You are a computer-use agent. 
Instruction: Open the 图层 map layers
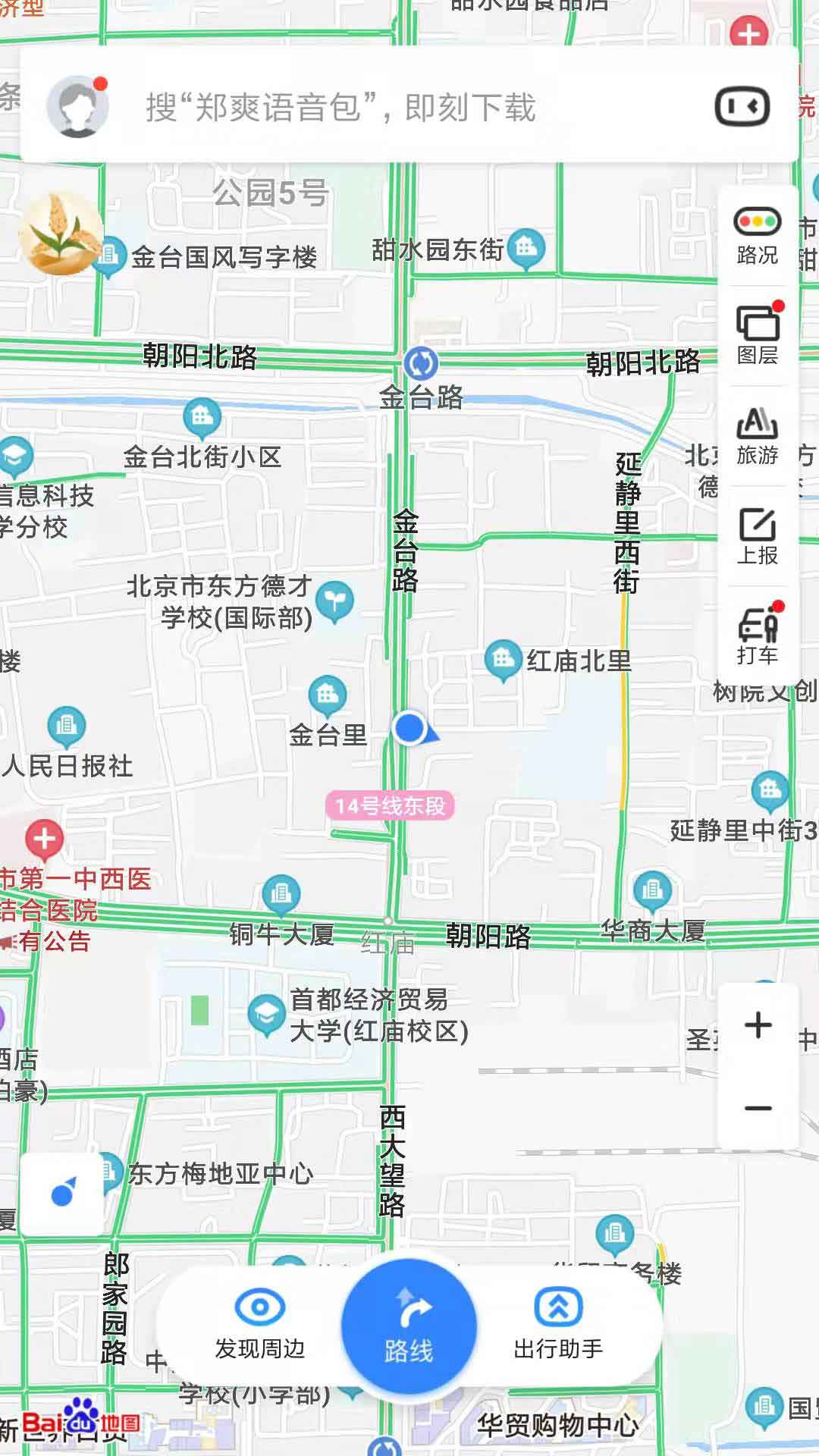click(x=758, y=335)
